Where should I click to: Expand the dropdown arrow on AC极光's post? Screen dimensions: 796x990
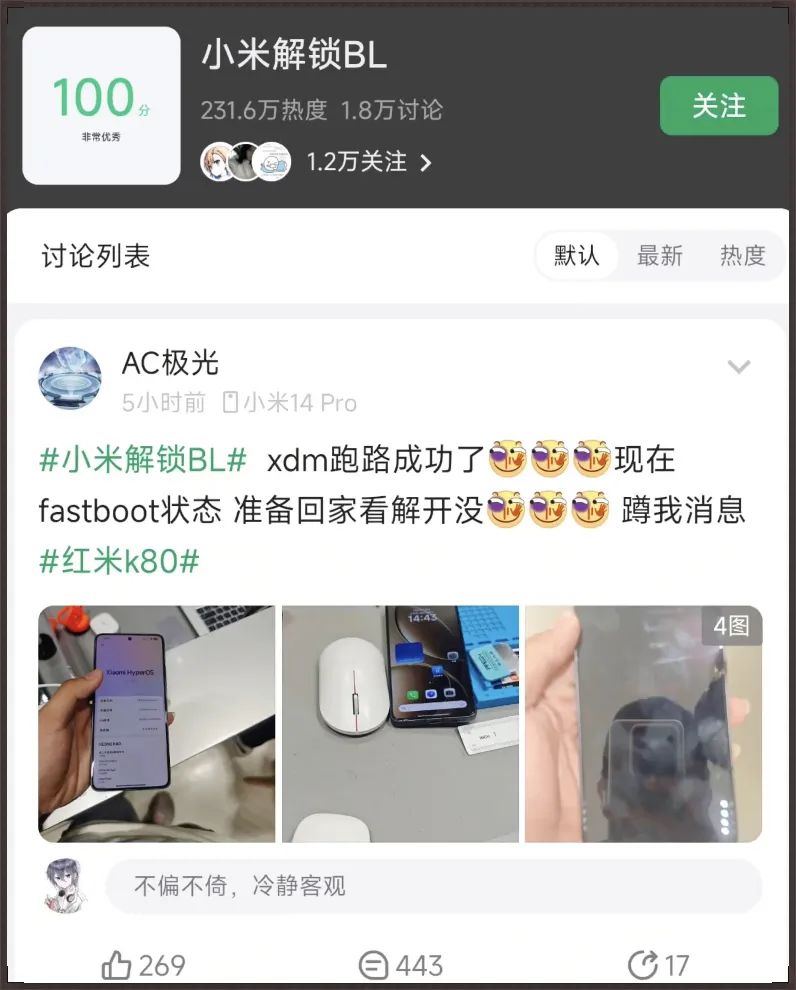click(x=738, y=367)
